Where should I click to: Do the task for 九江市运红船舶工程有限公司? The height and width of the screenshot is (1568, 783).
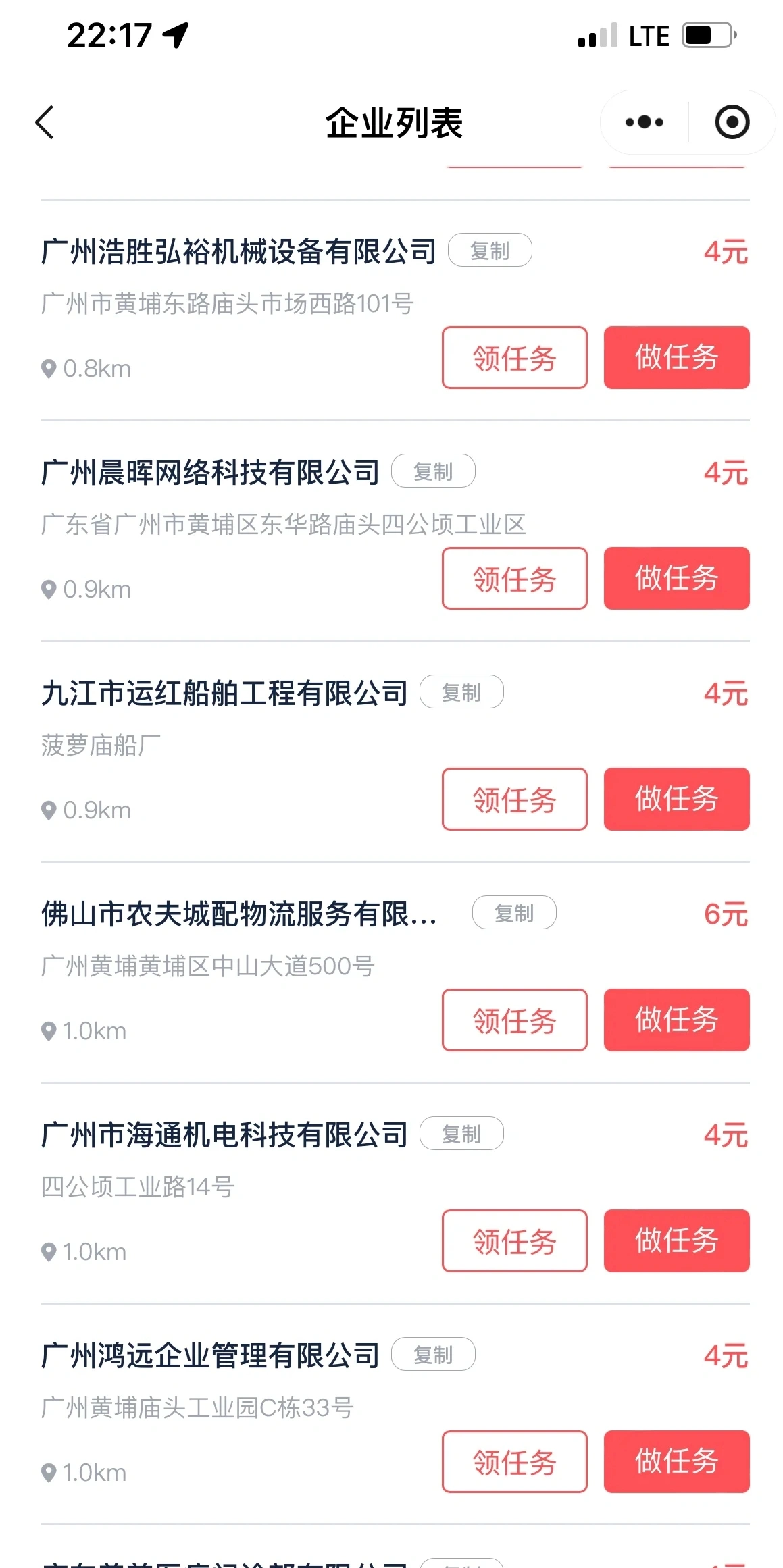676,800
